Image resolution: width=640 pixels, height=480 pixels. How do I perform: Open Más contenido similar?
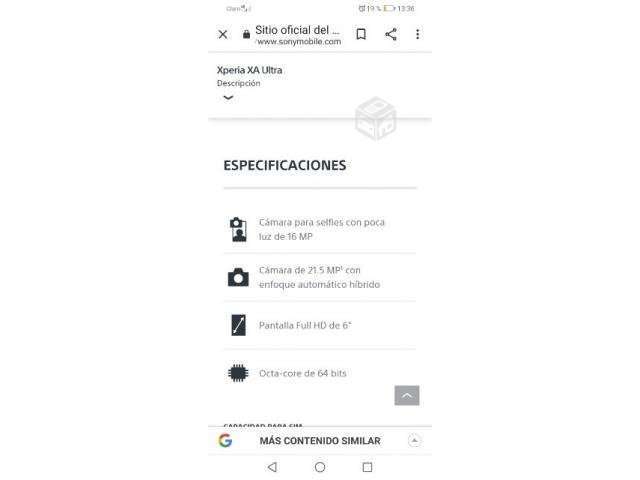click(x=320, y=441)
